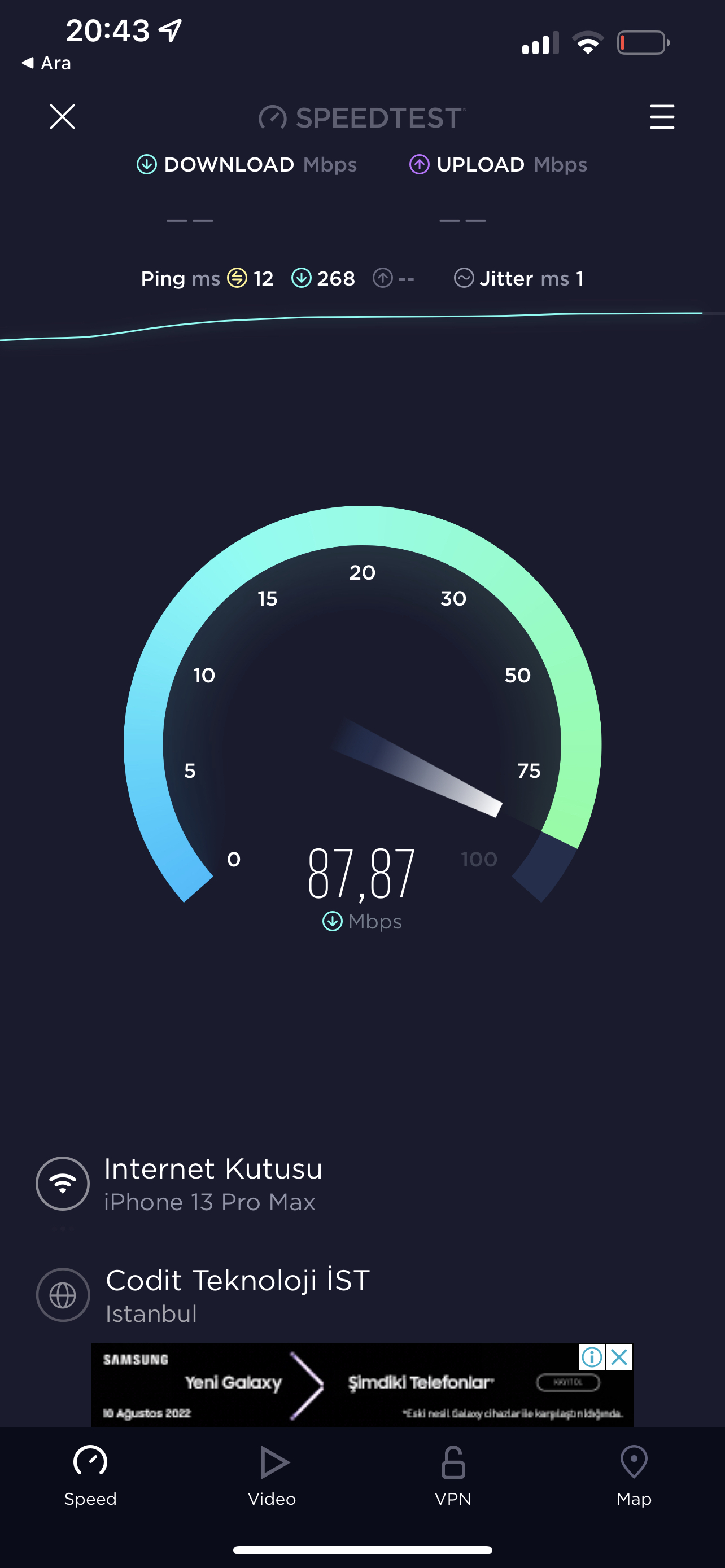Open the hamburger menu

pos(662,116)
